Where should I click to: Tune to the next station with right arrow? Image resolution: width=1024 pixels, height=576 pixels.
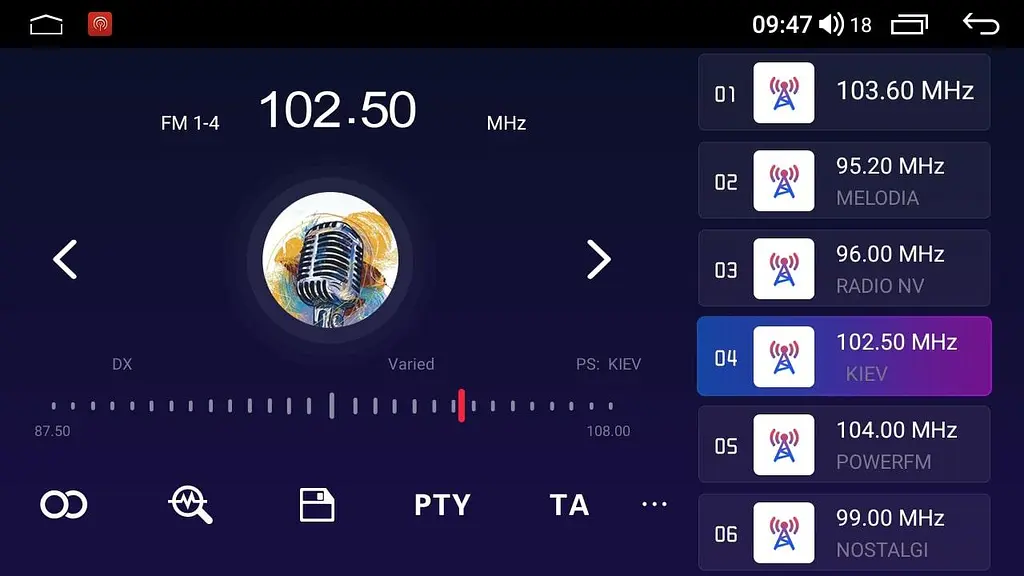click(x=598, y=260)
